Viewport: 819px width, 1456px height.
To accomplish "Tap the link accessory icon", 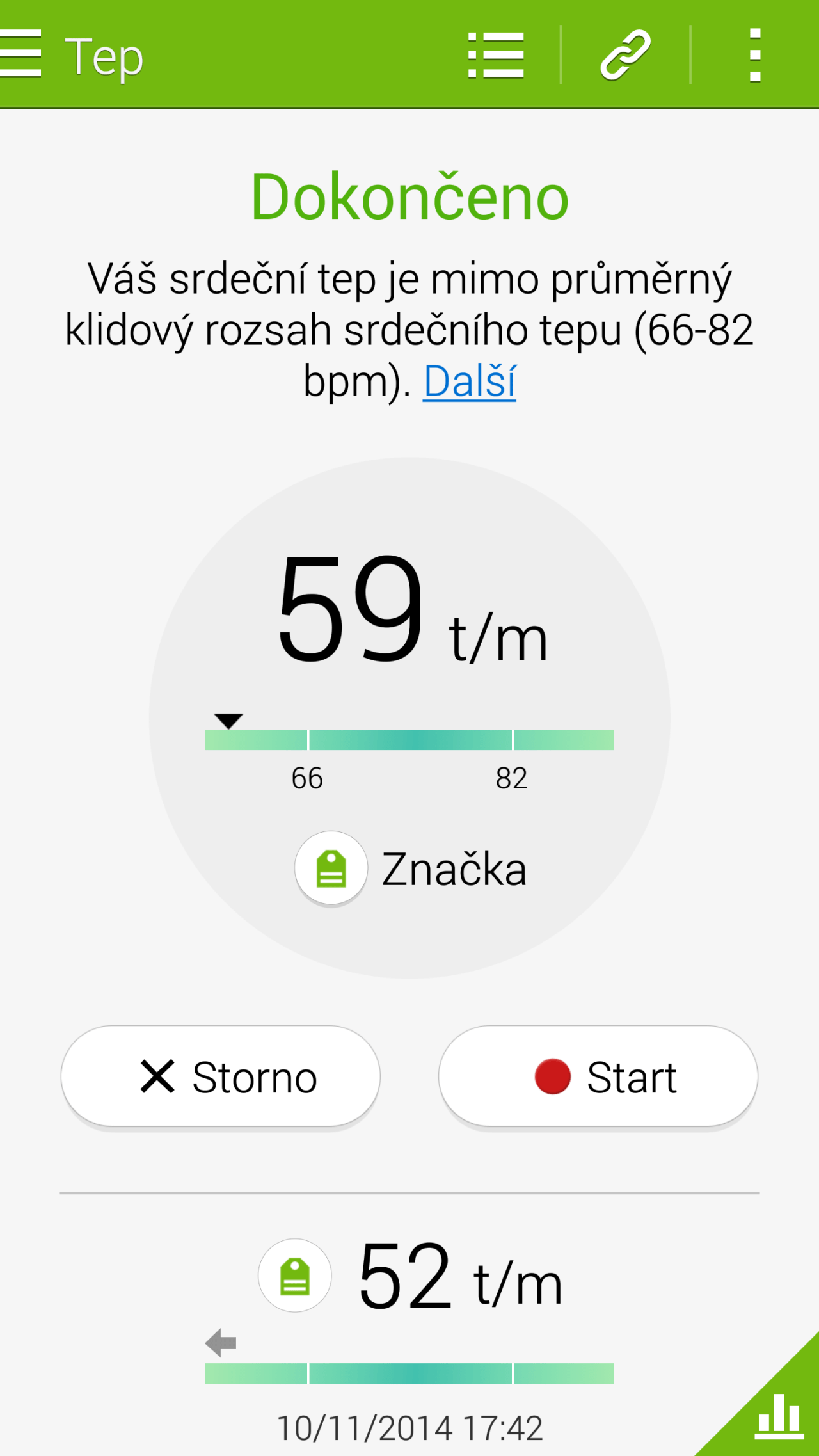I will coord(625,55).
